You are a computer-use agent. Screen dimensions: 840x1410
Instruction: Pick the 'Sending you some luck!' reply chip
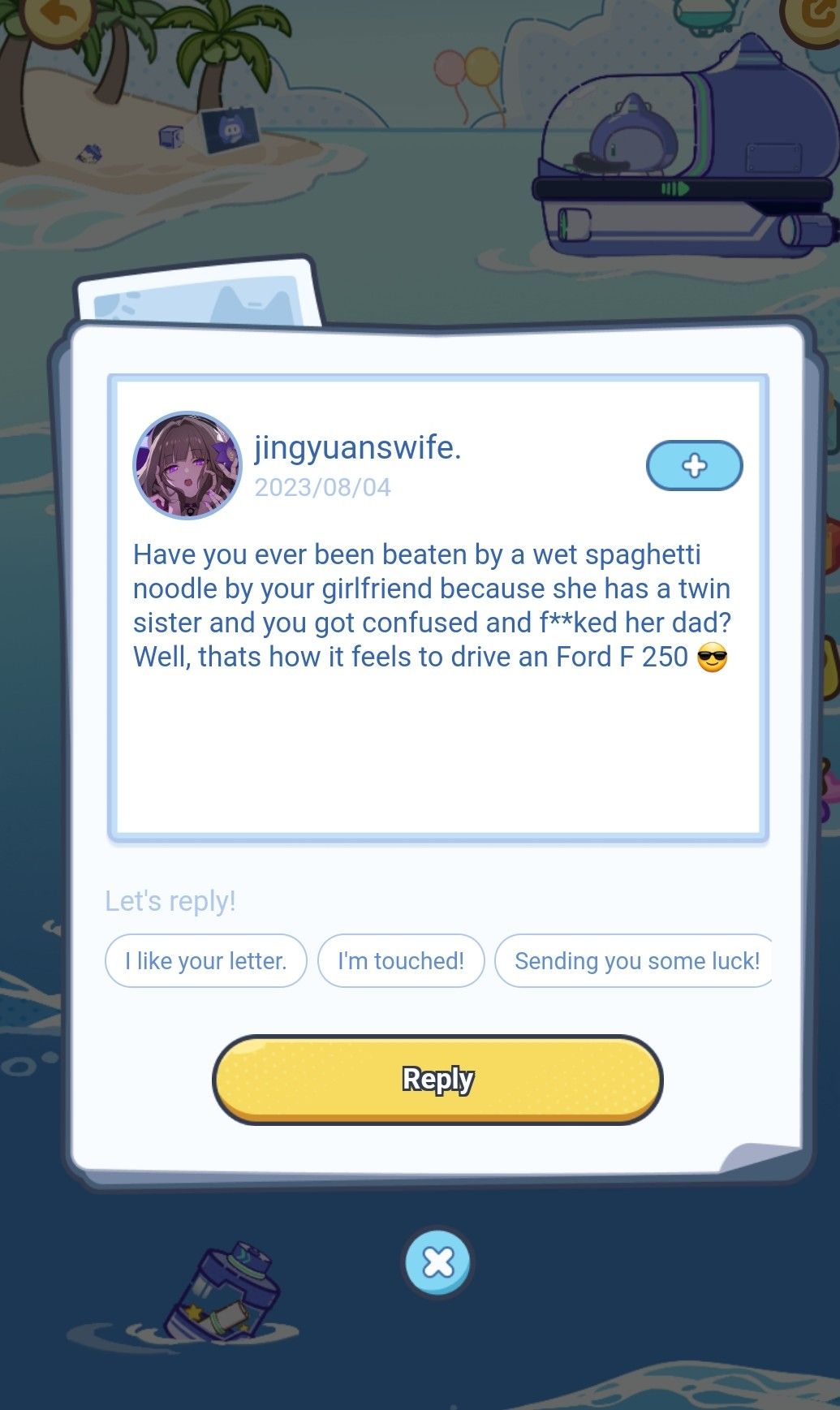coord(635,961)
